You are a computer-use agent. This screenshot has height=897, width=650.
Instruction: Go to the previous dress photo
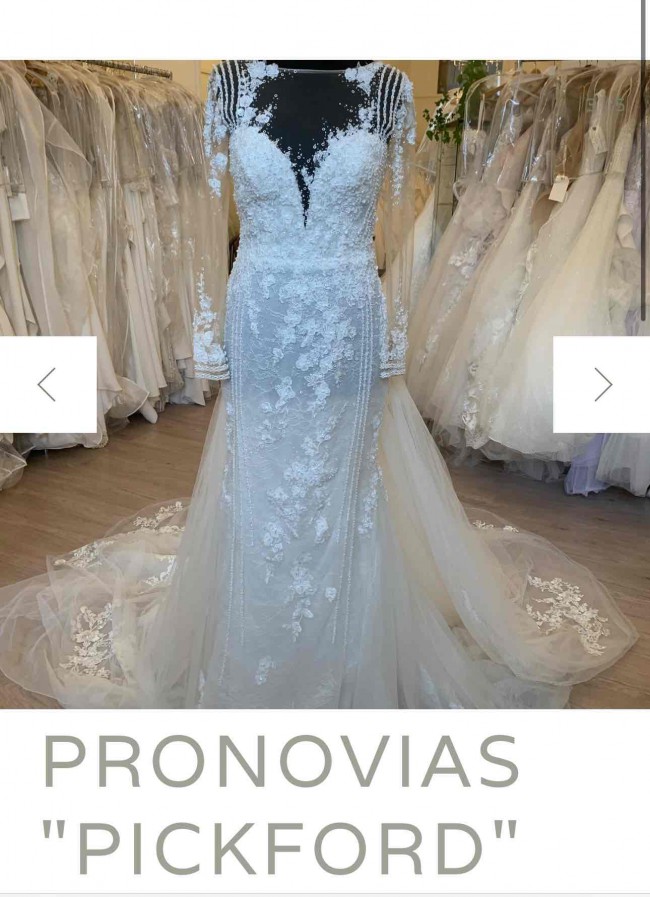47,384
